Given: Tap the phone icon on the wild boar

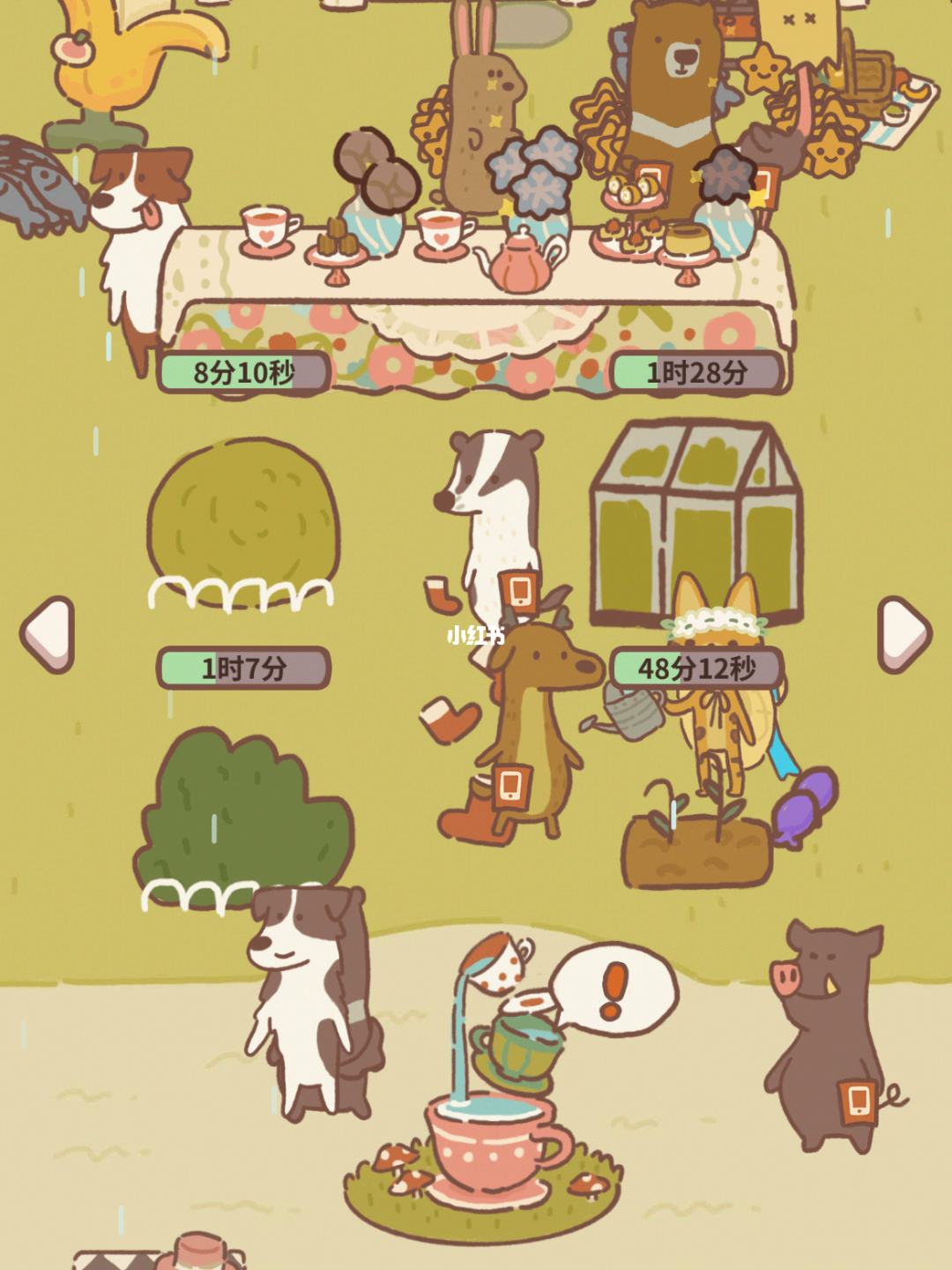Looking at the screenshot, I should coord(859,1100).
